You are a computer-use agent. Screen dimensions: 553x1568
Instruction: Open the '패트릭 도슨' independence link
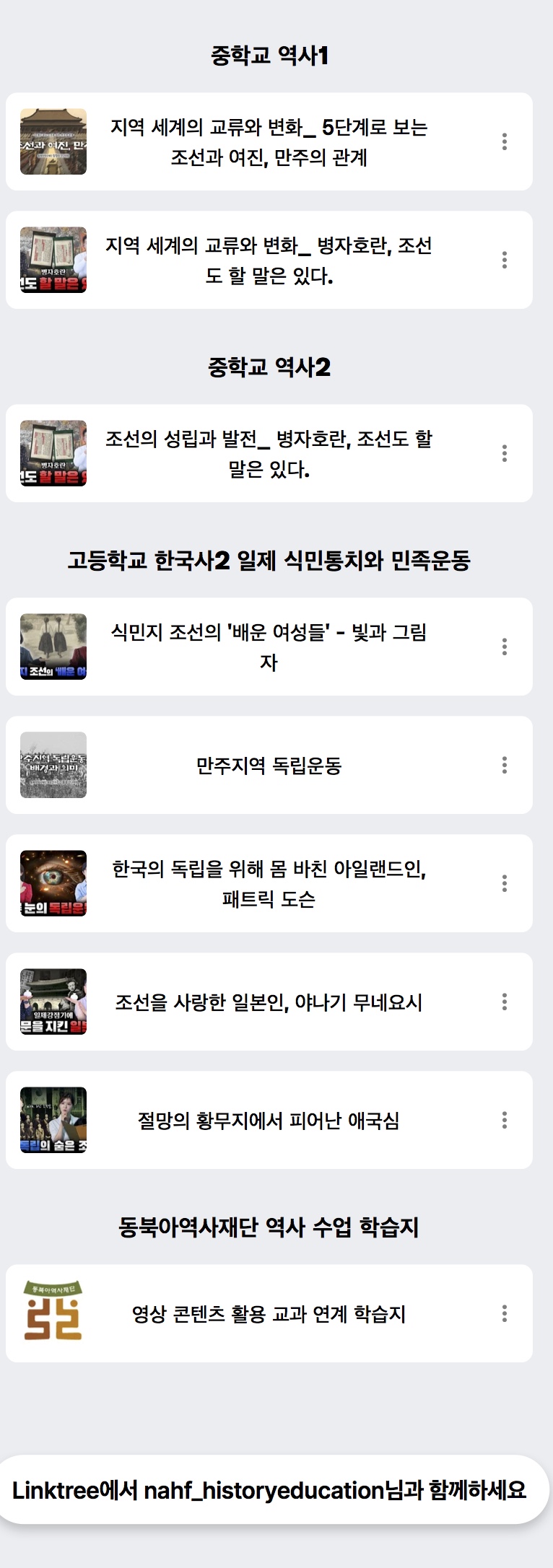pos(269,884)
